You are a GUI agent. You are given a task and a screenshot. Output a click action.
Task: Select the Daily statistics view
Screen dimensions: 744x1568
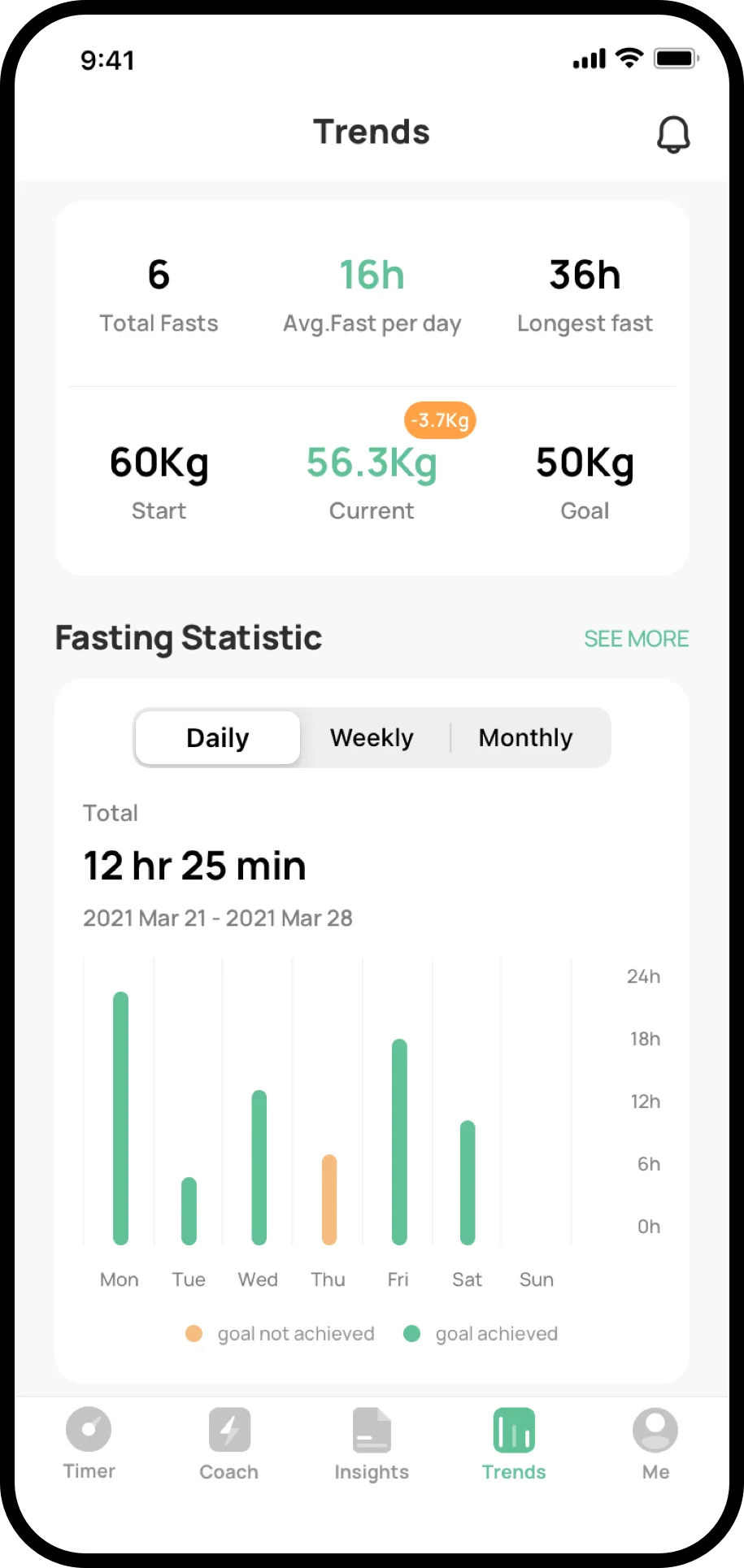coord(218,738)
